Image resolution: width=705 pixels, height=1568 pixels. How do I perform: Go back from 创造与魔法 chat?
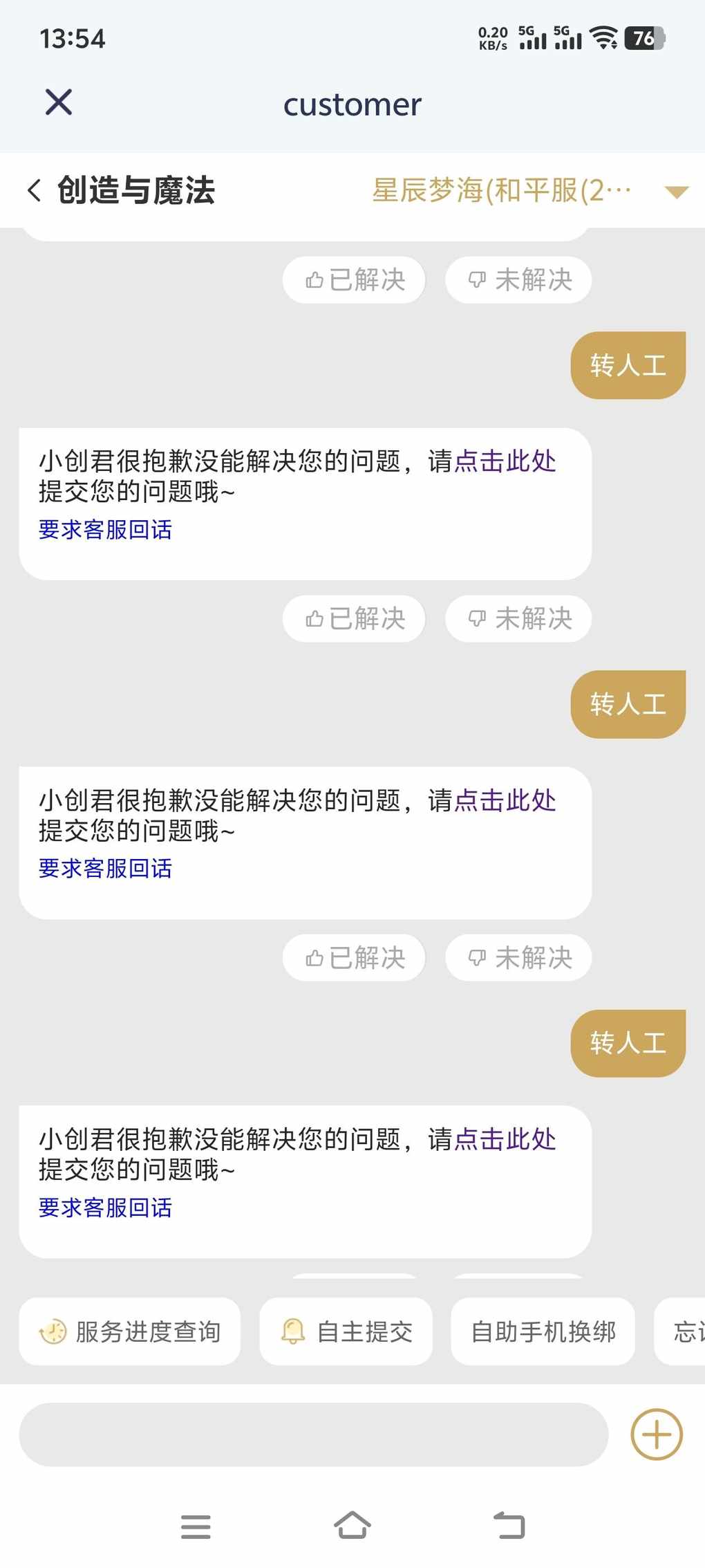pyautogui.click(x=35, y=190)
